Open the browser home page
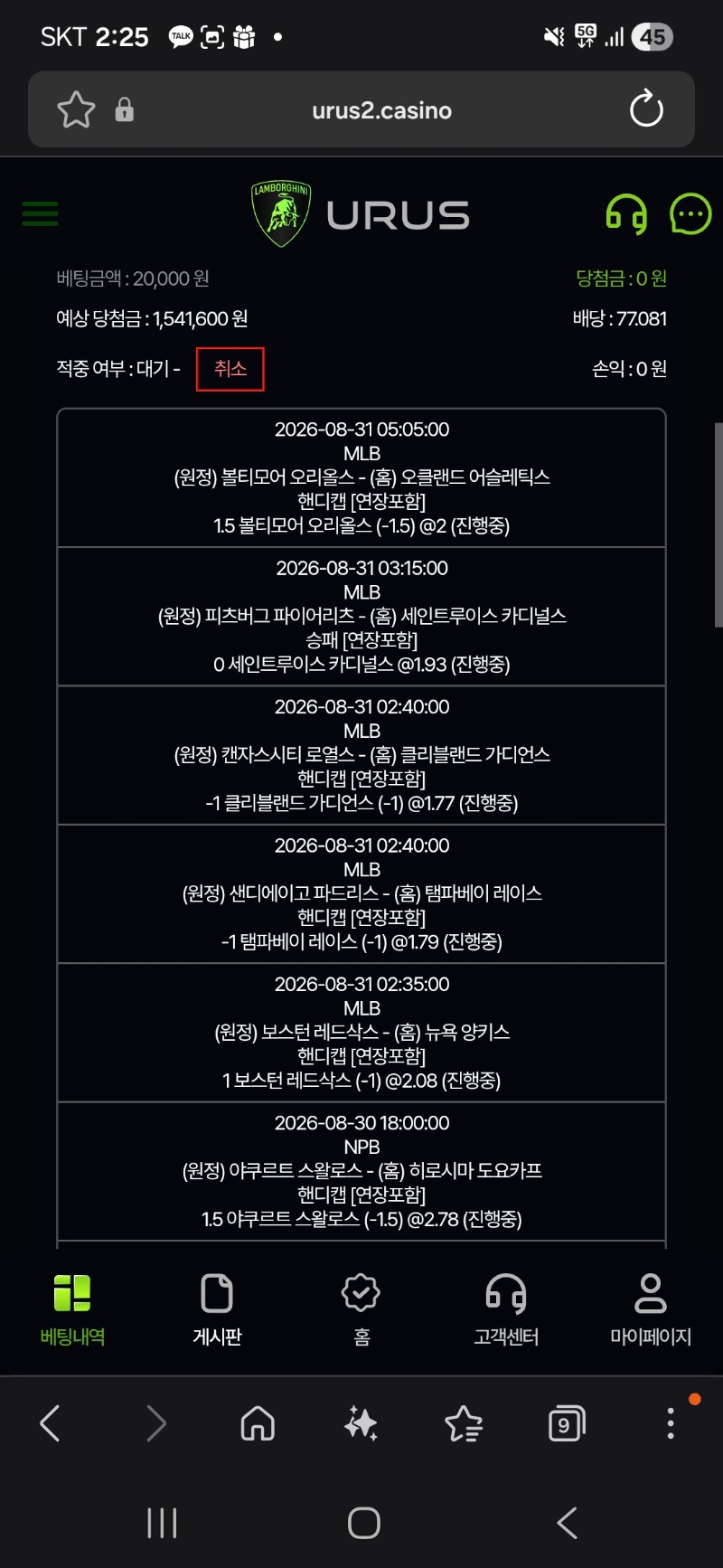 tap(258, 1423)
